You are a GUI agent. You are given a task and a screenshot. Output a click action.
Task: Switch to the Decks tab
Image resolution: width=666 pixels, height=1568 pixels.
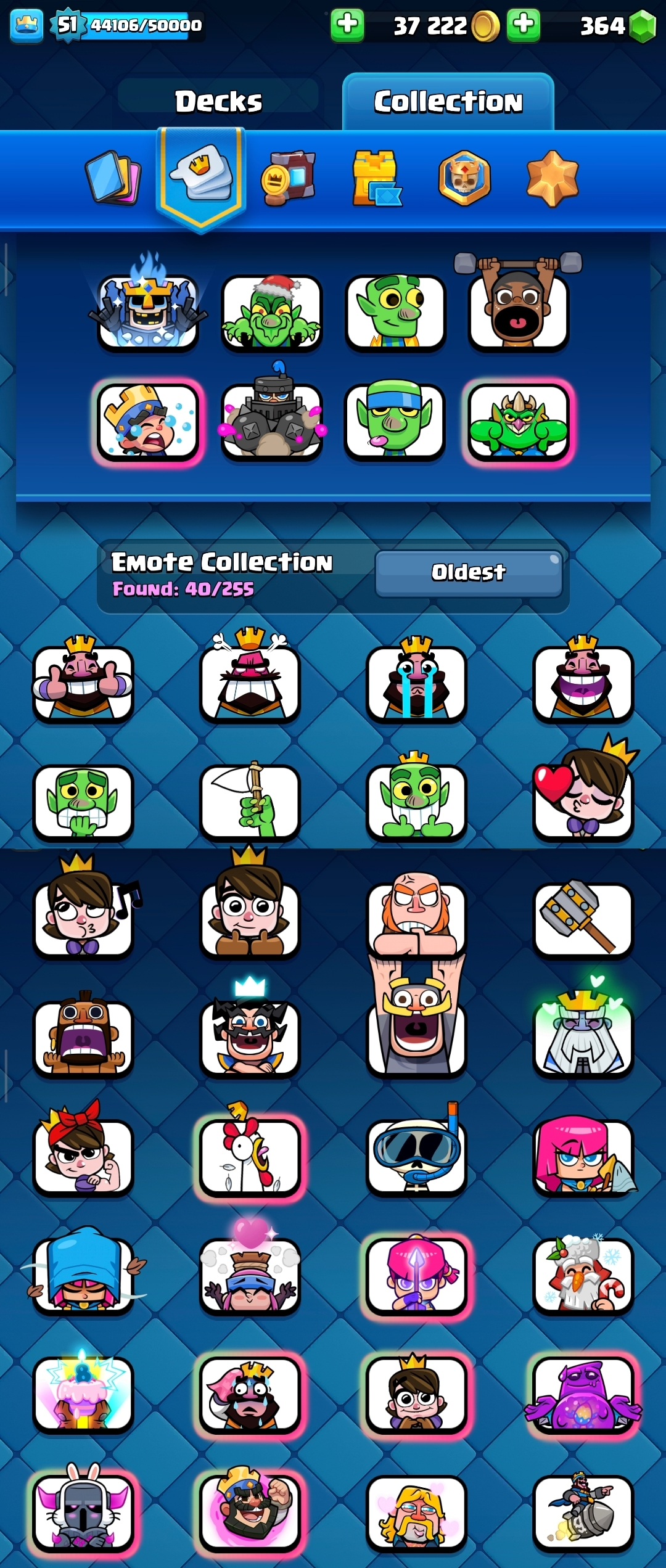pyautogui.click(x=218, y=102)
